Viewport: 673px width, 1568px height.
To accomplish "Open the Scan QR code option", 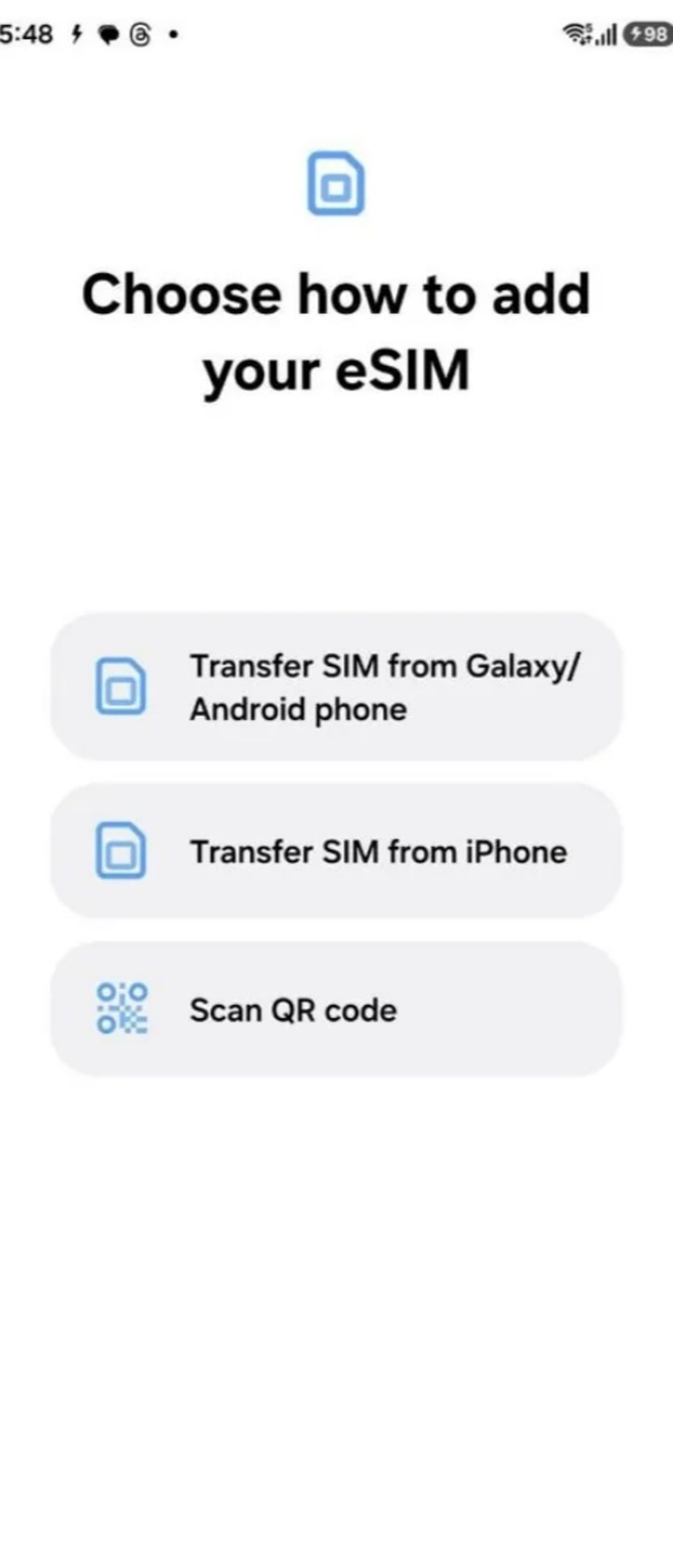I will point(336,1009).
